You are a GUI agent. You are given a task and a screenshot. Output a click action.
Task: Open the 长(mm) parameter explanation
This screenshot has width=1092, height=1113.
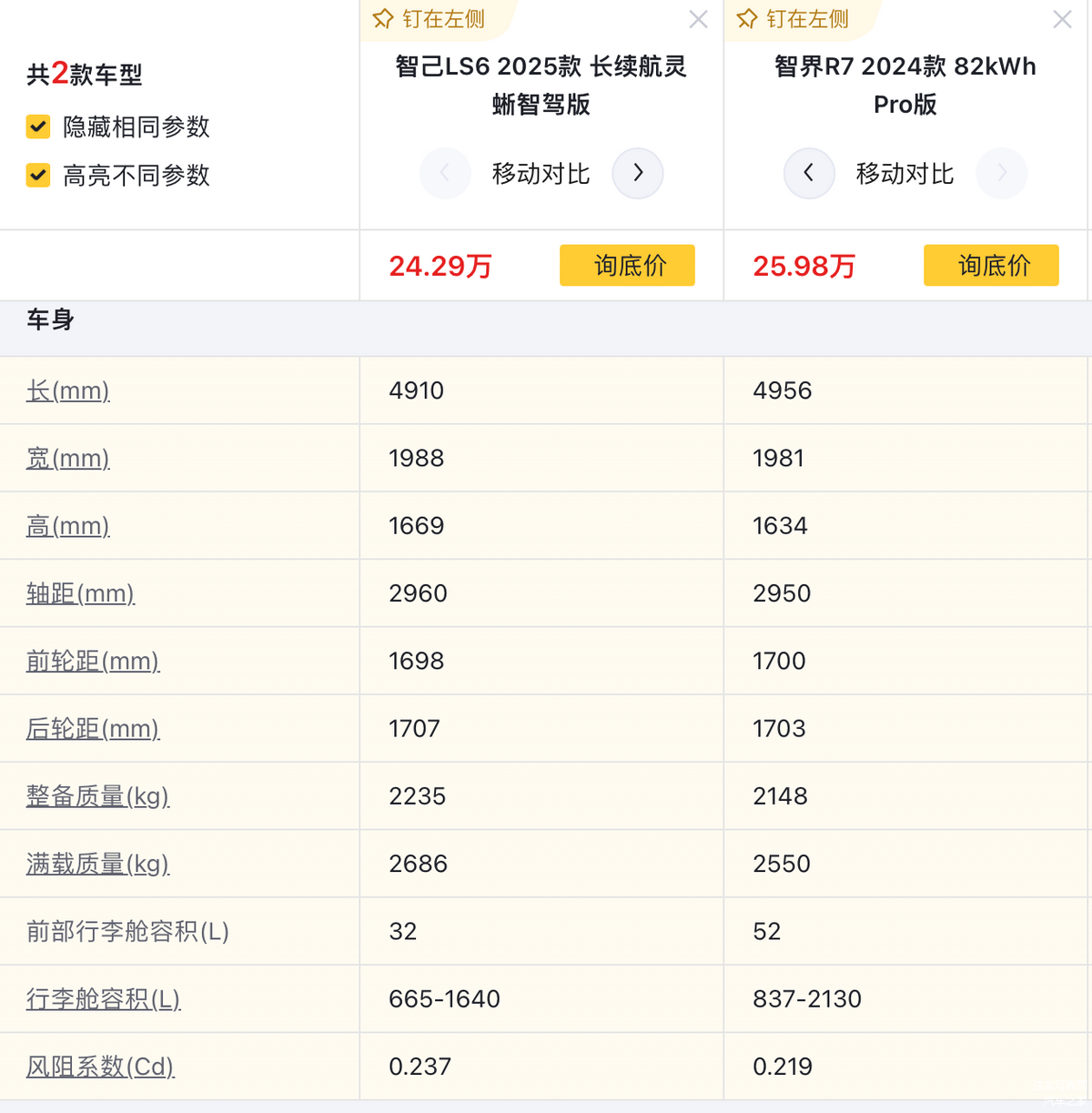[x=68, y=390]
